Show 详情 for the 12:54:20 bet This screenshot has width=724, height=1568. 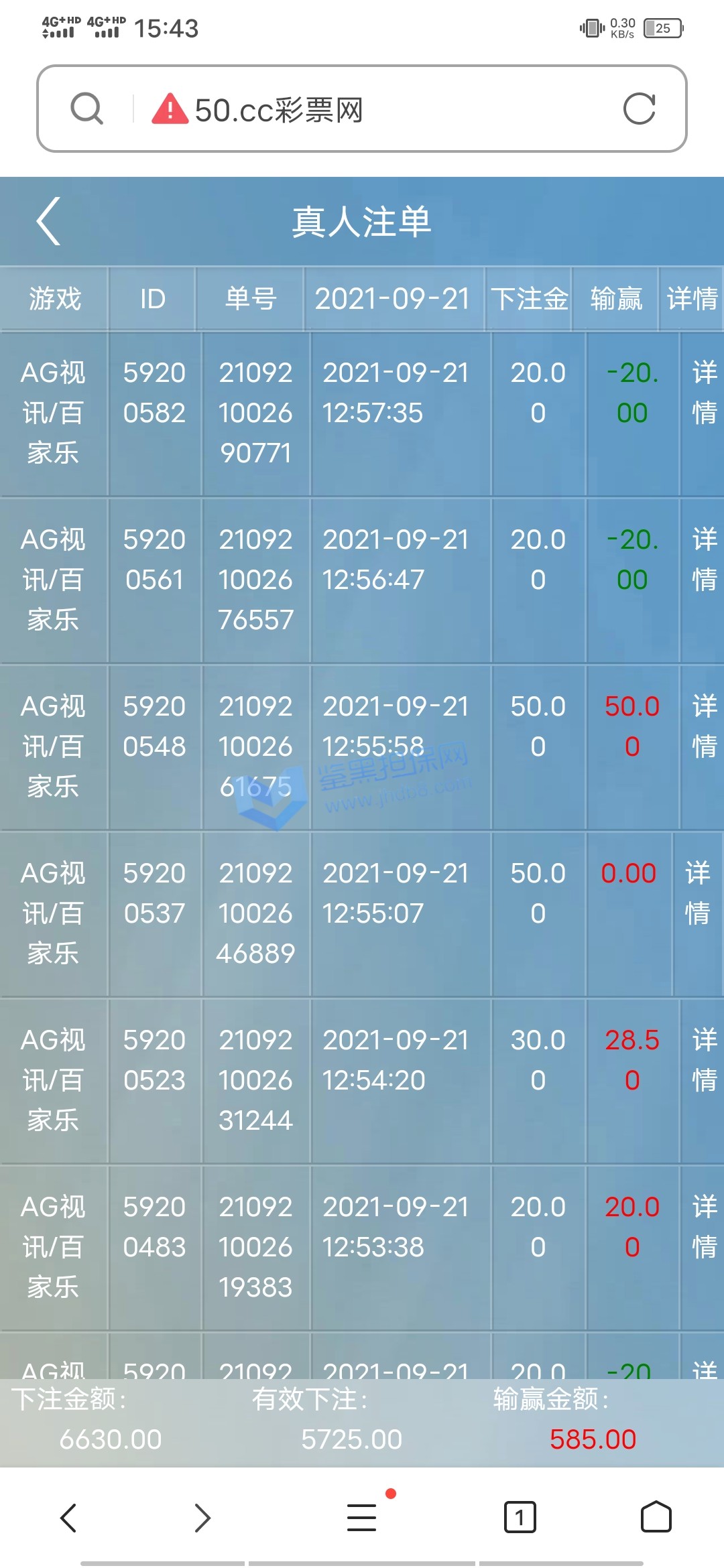pos(704,1060)
